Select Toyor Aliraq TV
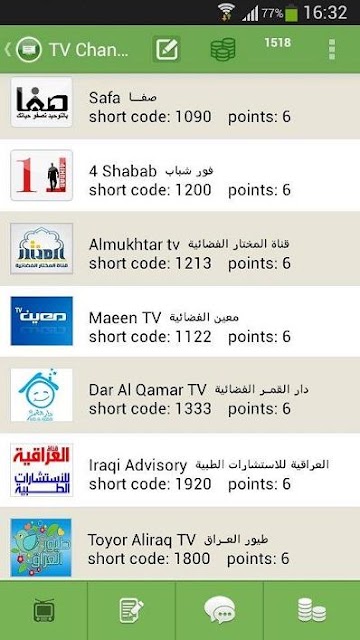Image resolution: width=360 pixels, height=640 pixels. coord(180,544)
